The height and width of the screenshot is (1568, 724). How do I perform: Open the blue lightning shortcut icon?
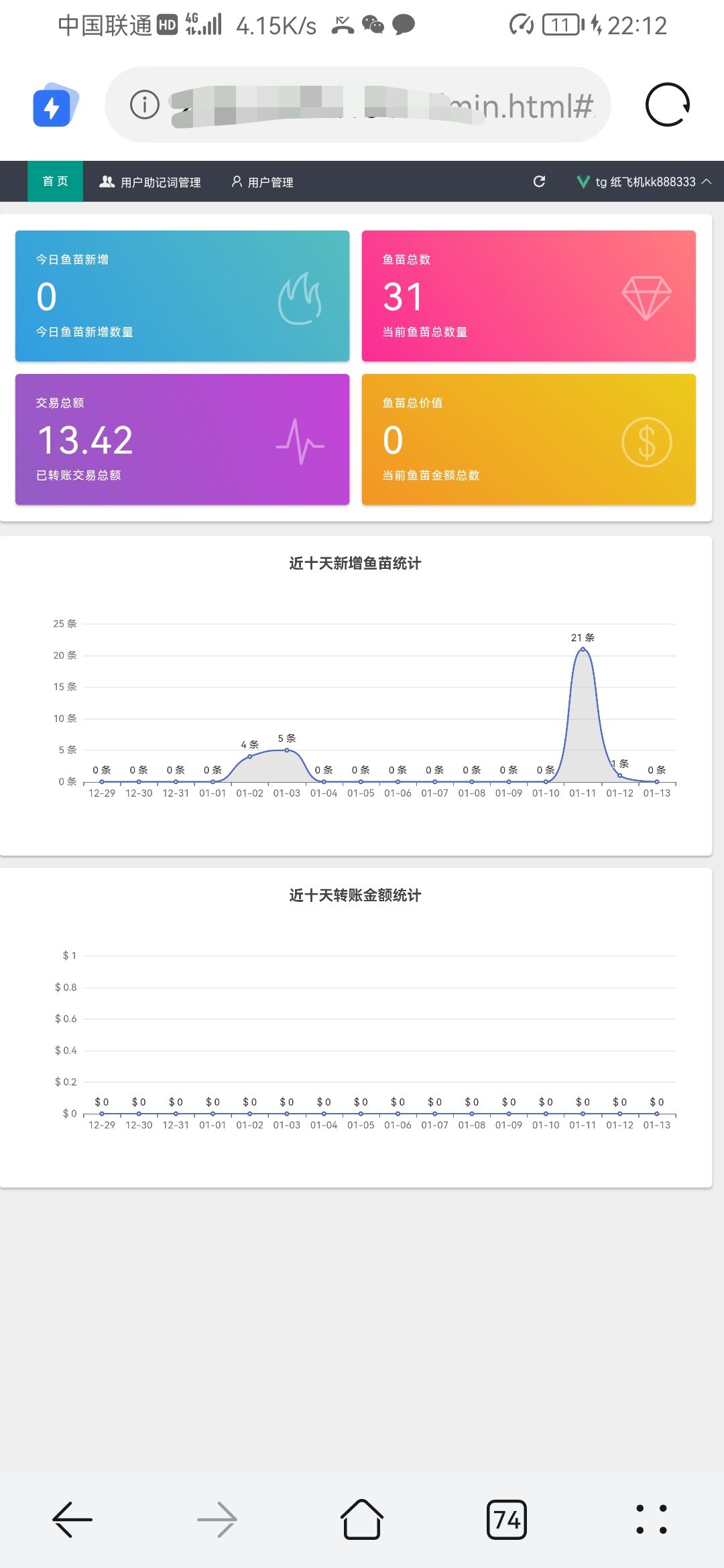click(54, 106)
